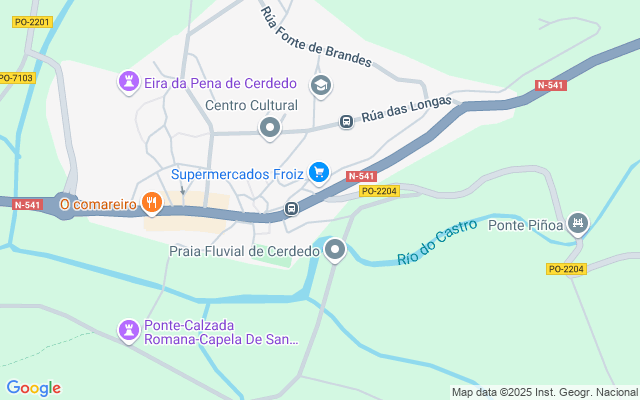Tap the bus stop icon on N-541
This screenshot has height=400, width=640.
[291, 209]
